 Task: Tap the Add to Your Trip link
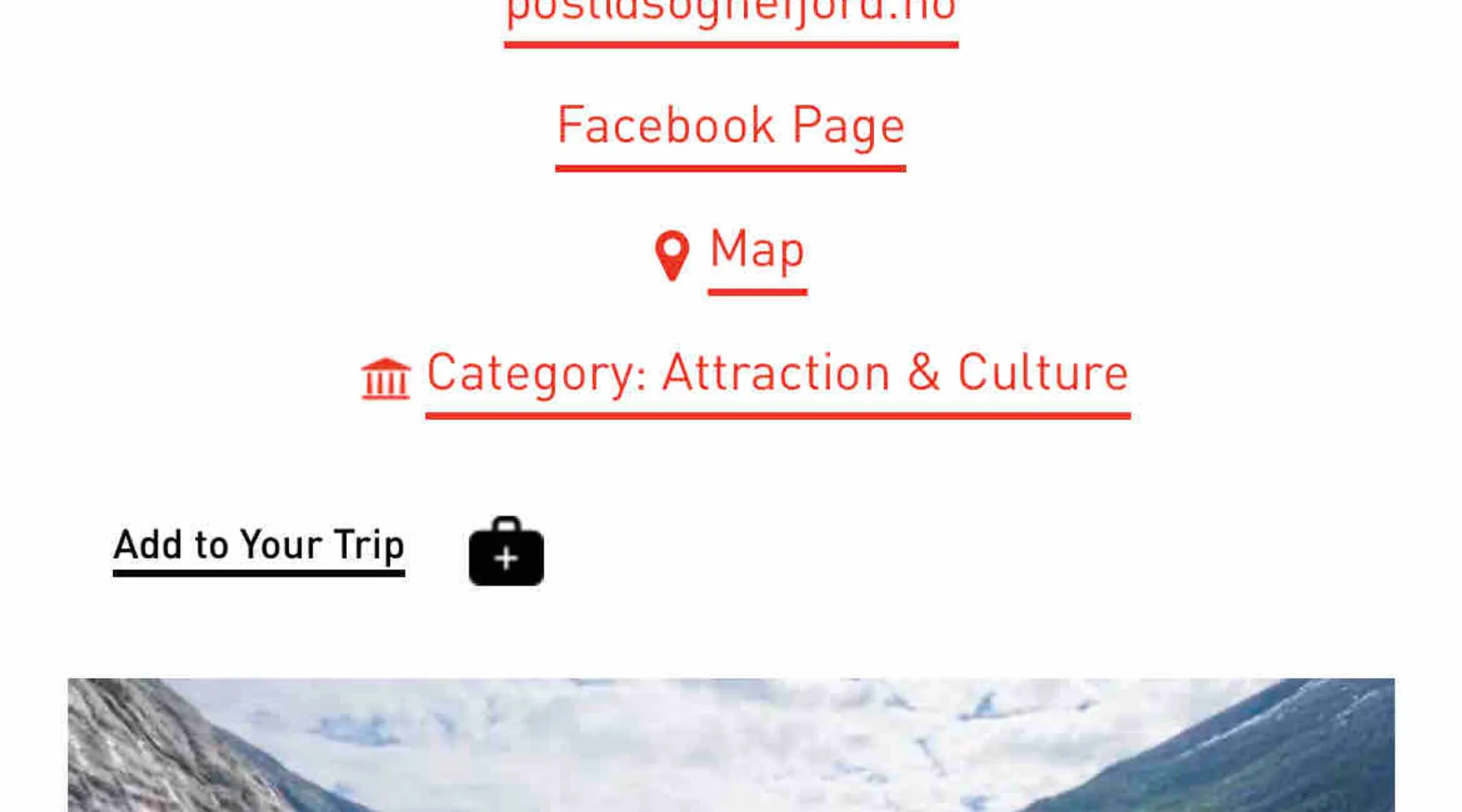258,545
